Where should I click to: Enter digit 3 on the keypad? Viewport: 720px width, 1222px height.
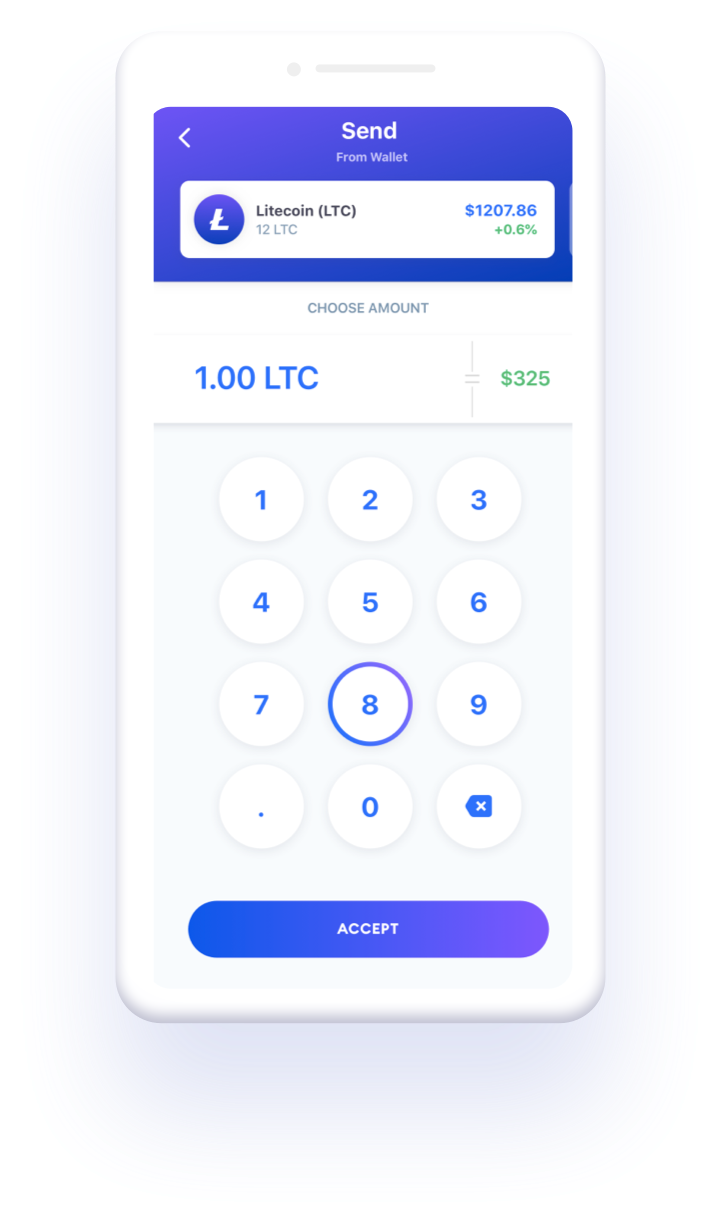coord(479,500)
